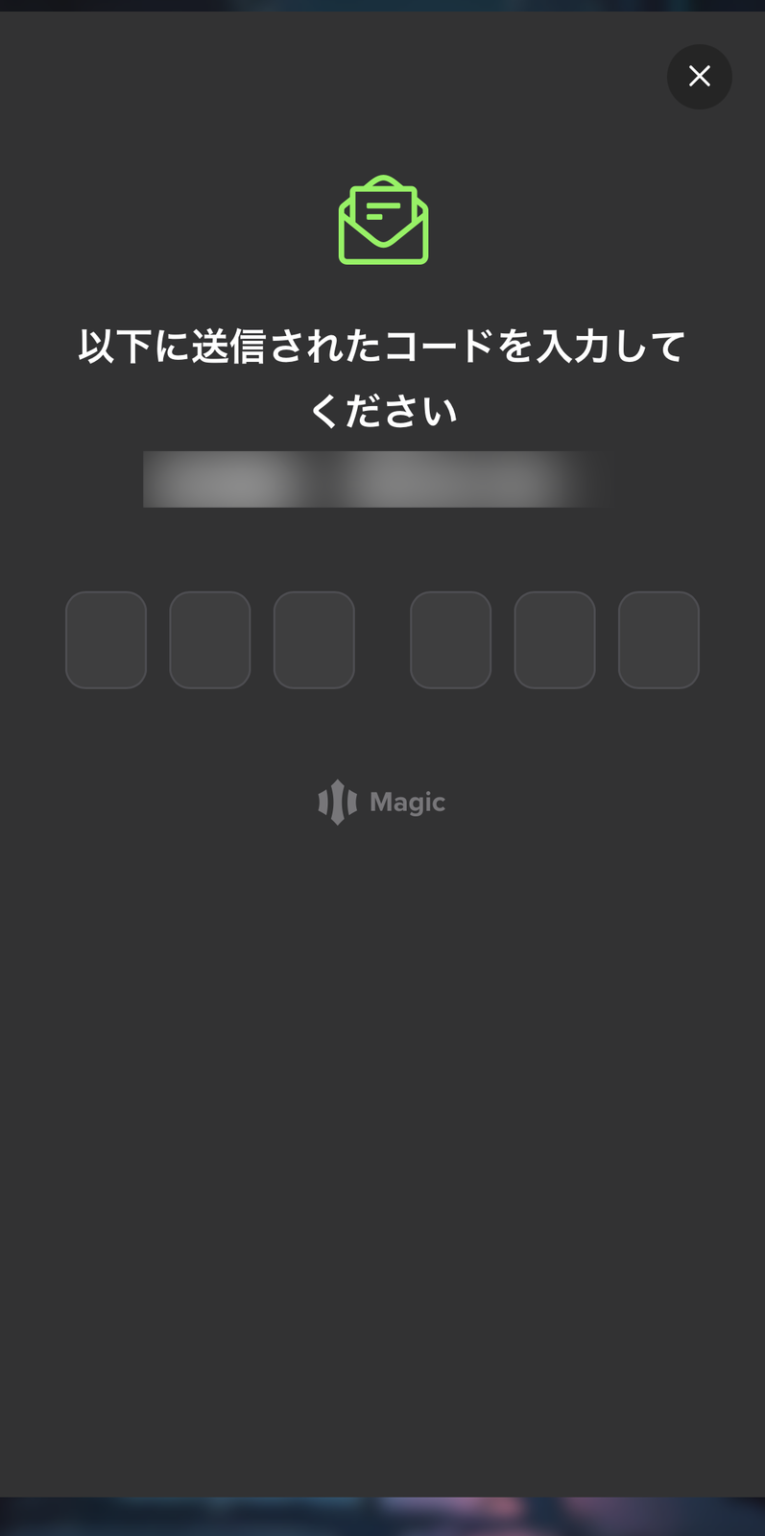Viewport: 765px width, 1536px height.
Task: Select the fifth verification code box
Action: click(554, 639)
